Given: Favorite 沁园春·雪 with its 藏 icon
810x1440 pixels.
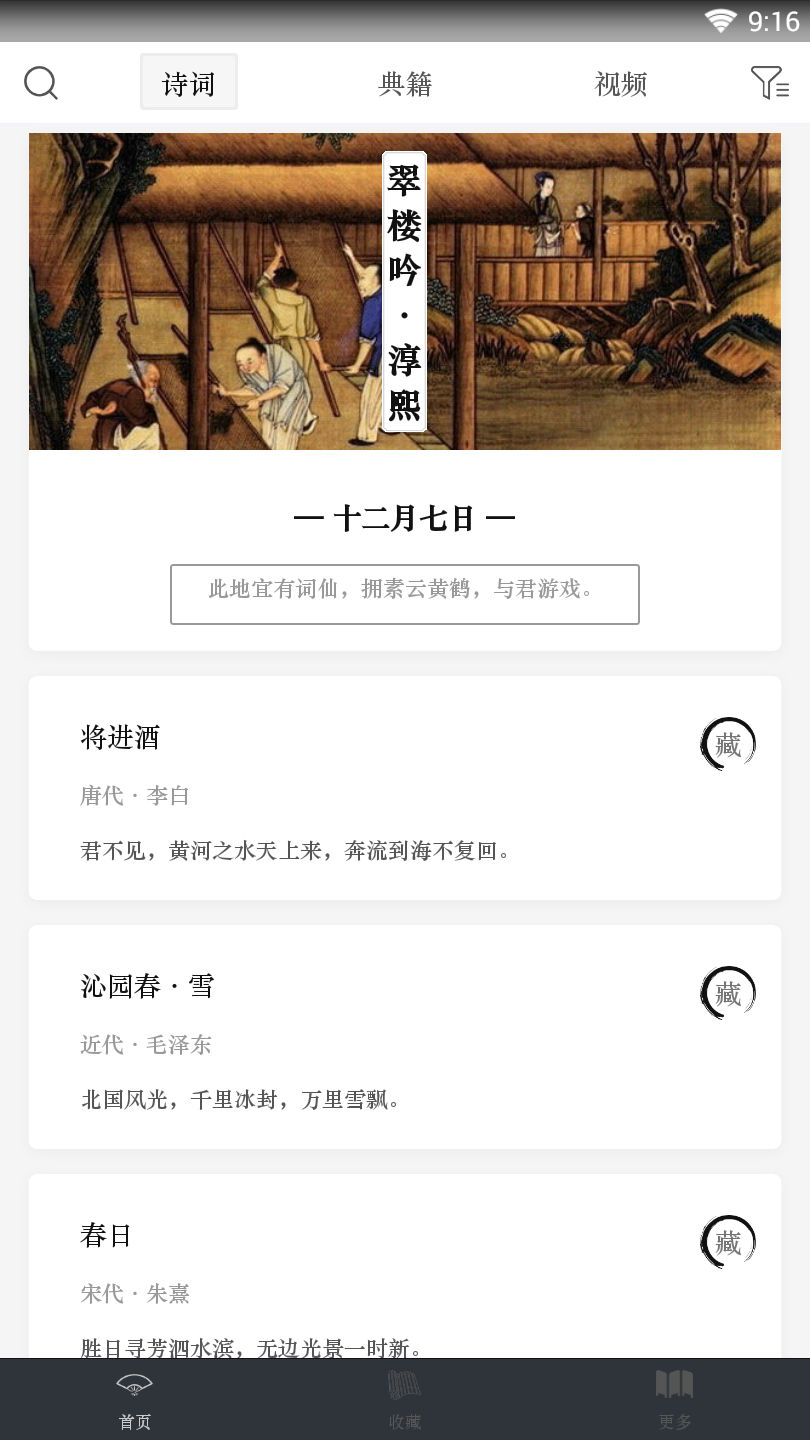Looking at the screenshot, I should tap(728, 993).
